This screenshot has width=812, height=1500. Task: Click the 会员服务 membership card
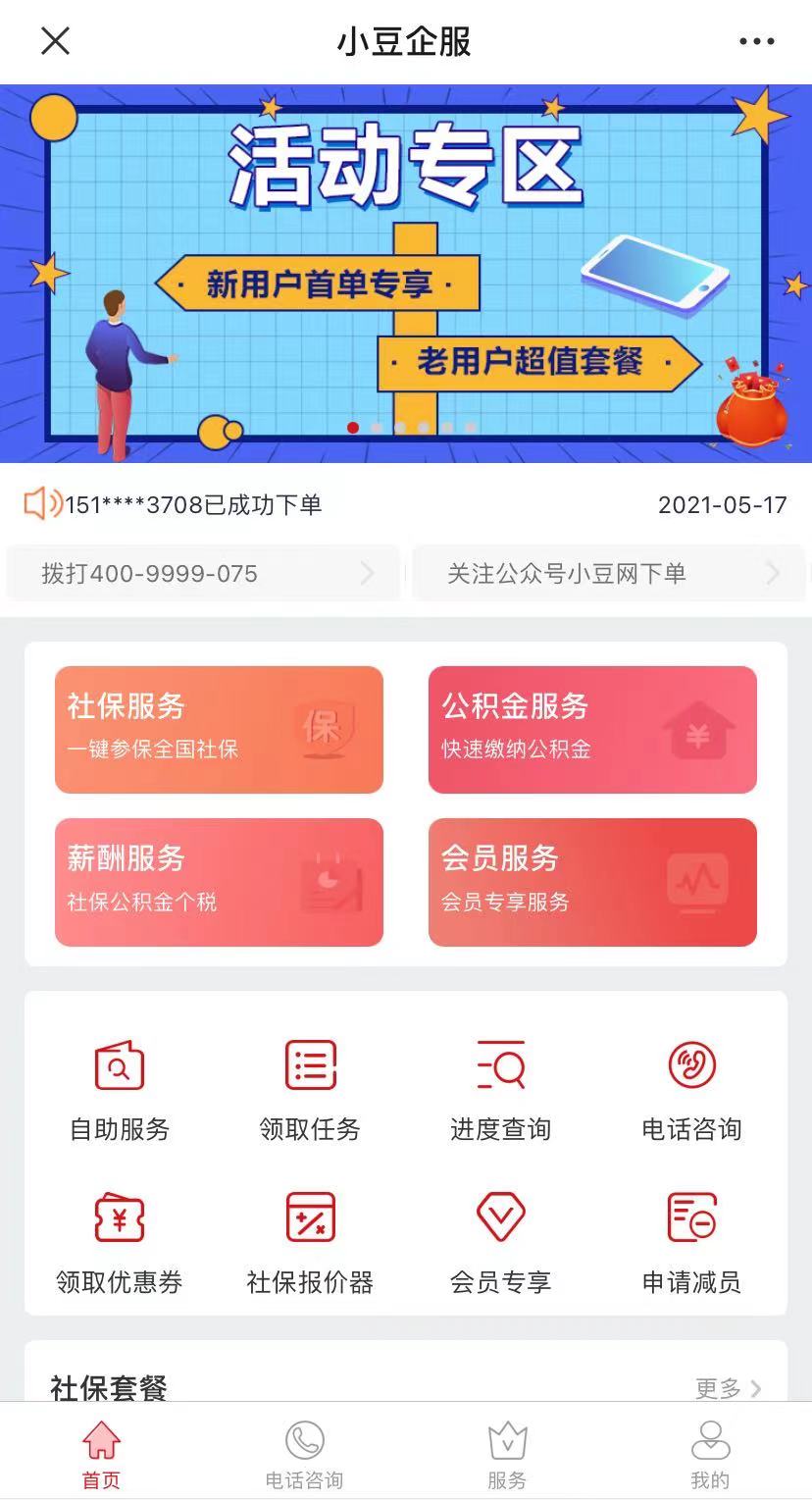(592, 881)
